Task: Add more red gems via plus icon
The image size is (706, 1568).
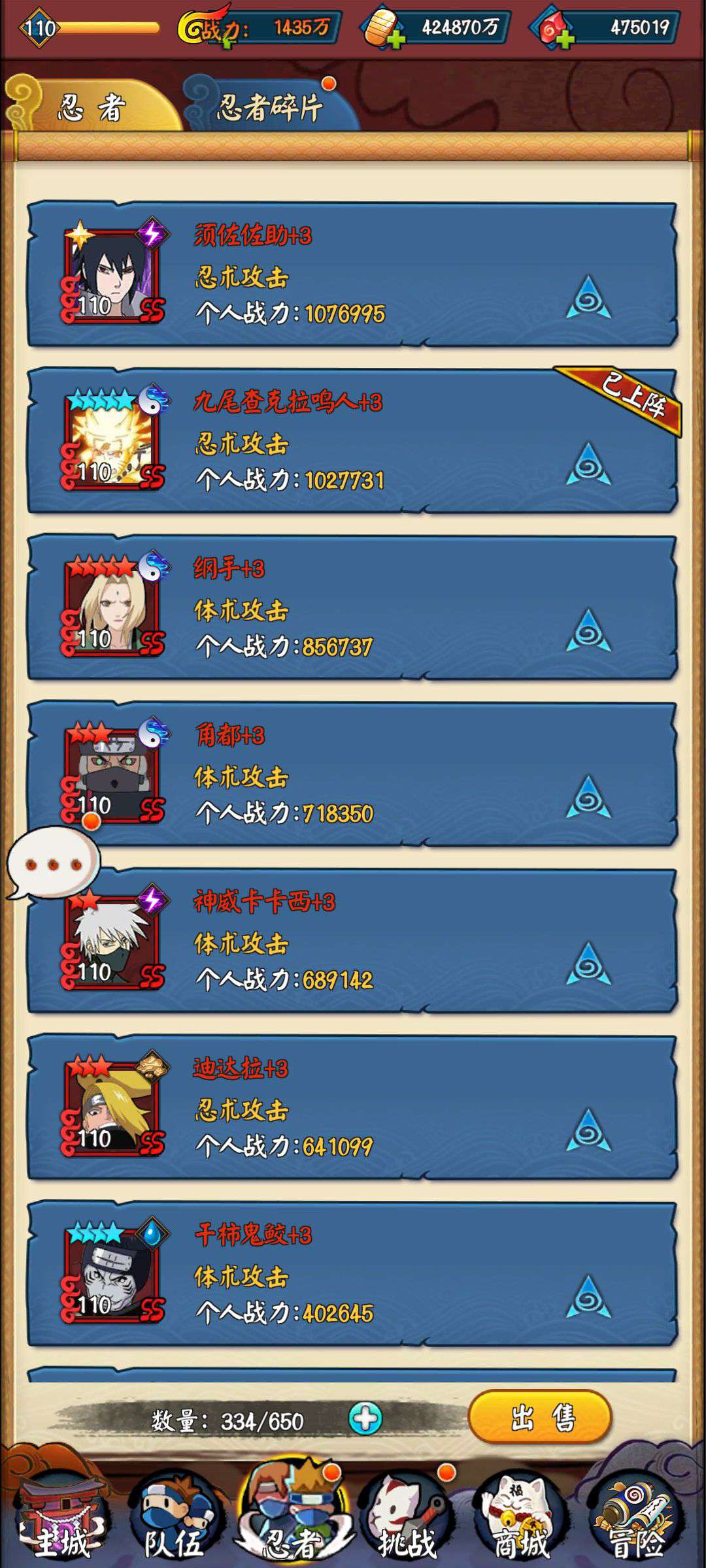Action: (565, 40)
